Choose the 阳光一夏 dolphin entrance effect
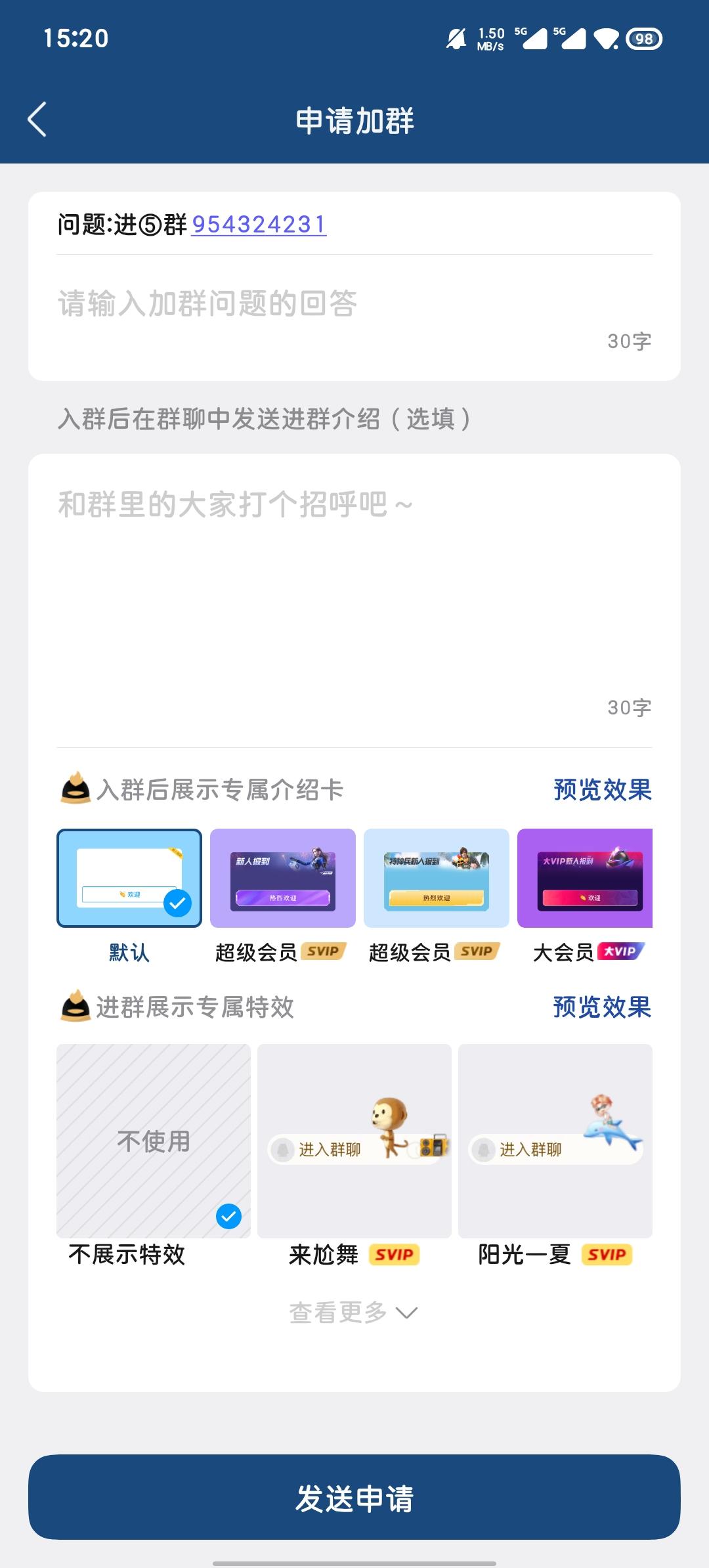Image resolution: width=709 pixels, height=1568 pixels. point(555,1143)
